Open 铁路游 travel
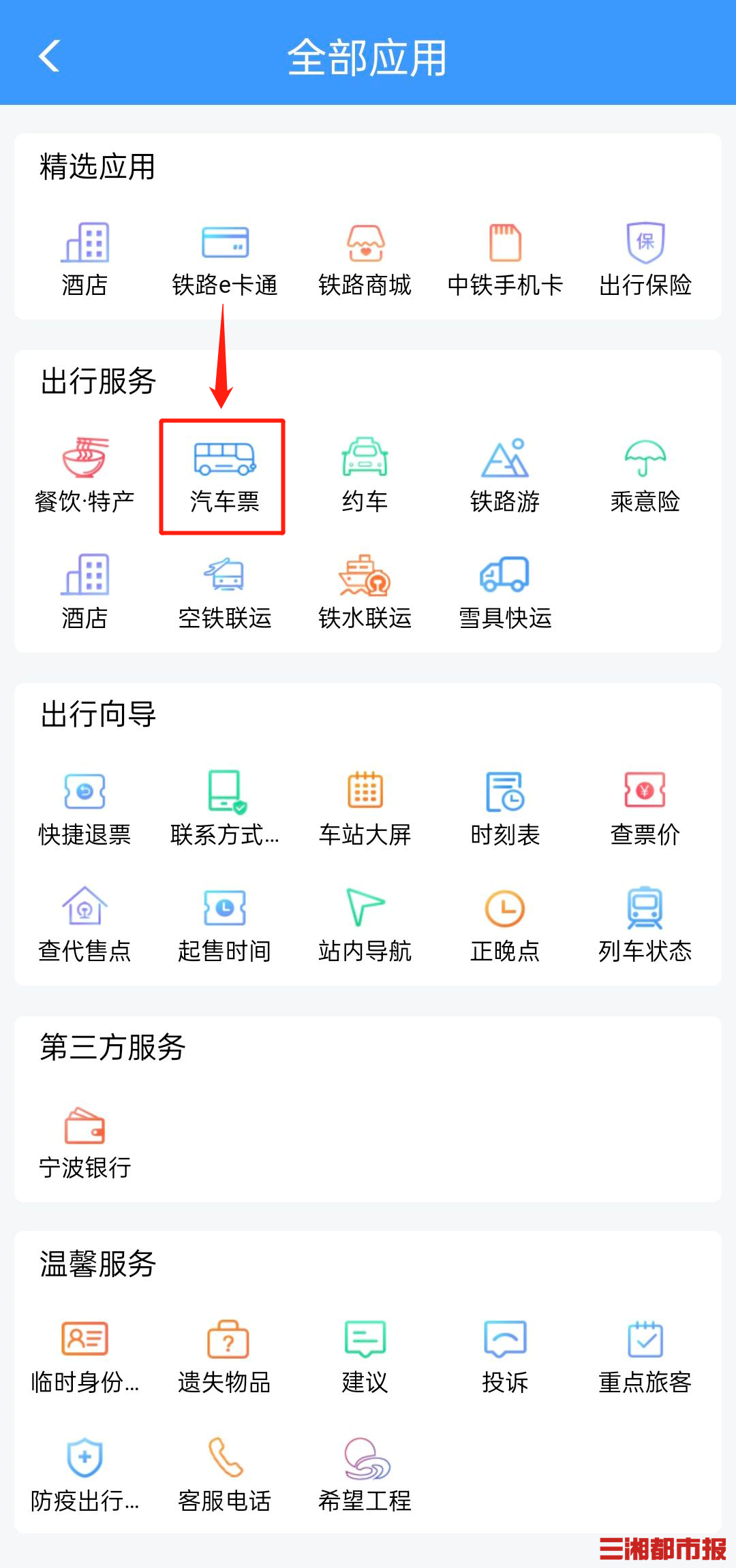736x1568 pixels. tap(505, 475)
